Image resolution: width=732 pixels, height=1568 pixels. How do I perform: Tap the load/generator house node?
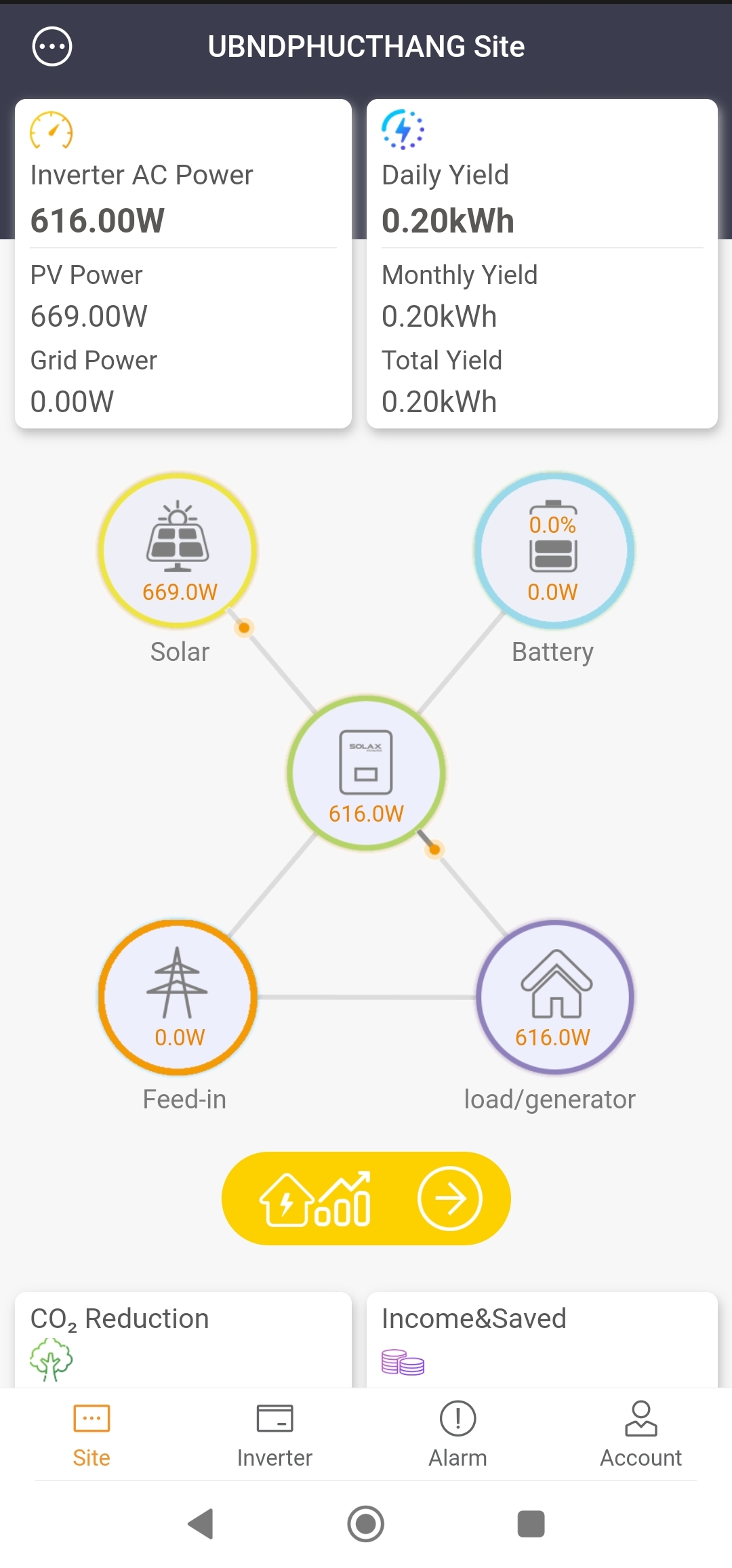pos(554,997)
